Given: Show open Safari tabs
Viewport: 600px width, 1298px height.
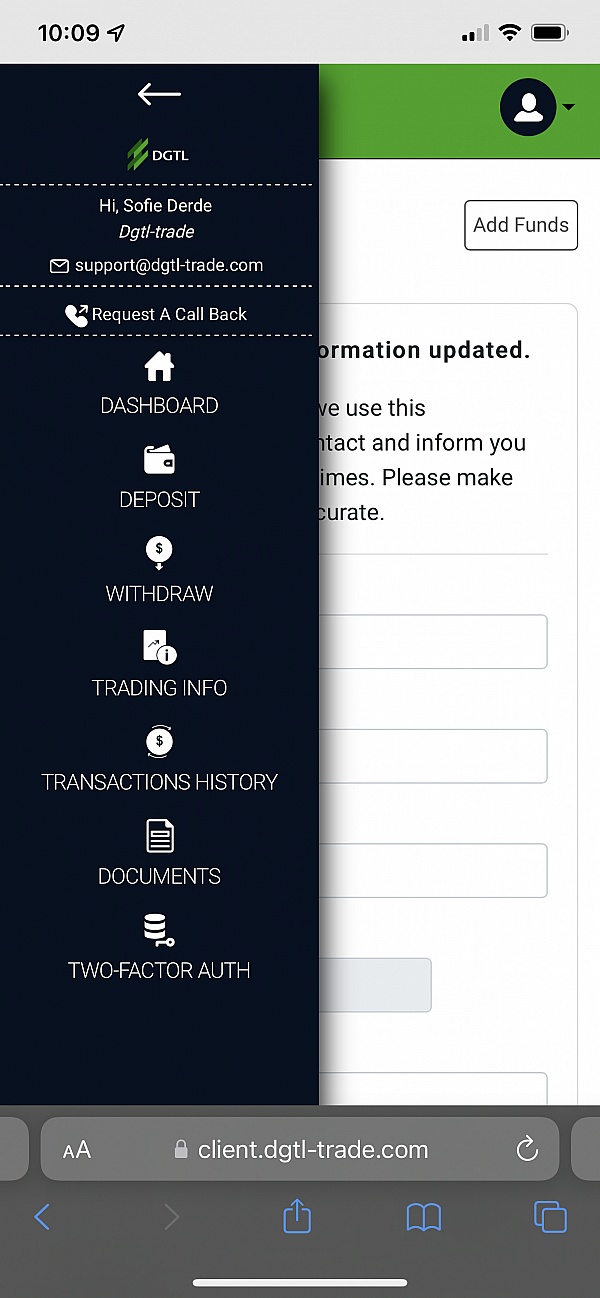Looking at the screenshot, I should coord(550,1217).
